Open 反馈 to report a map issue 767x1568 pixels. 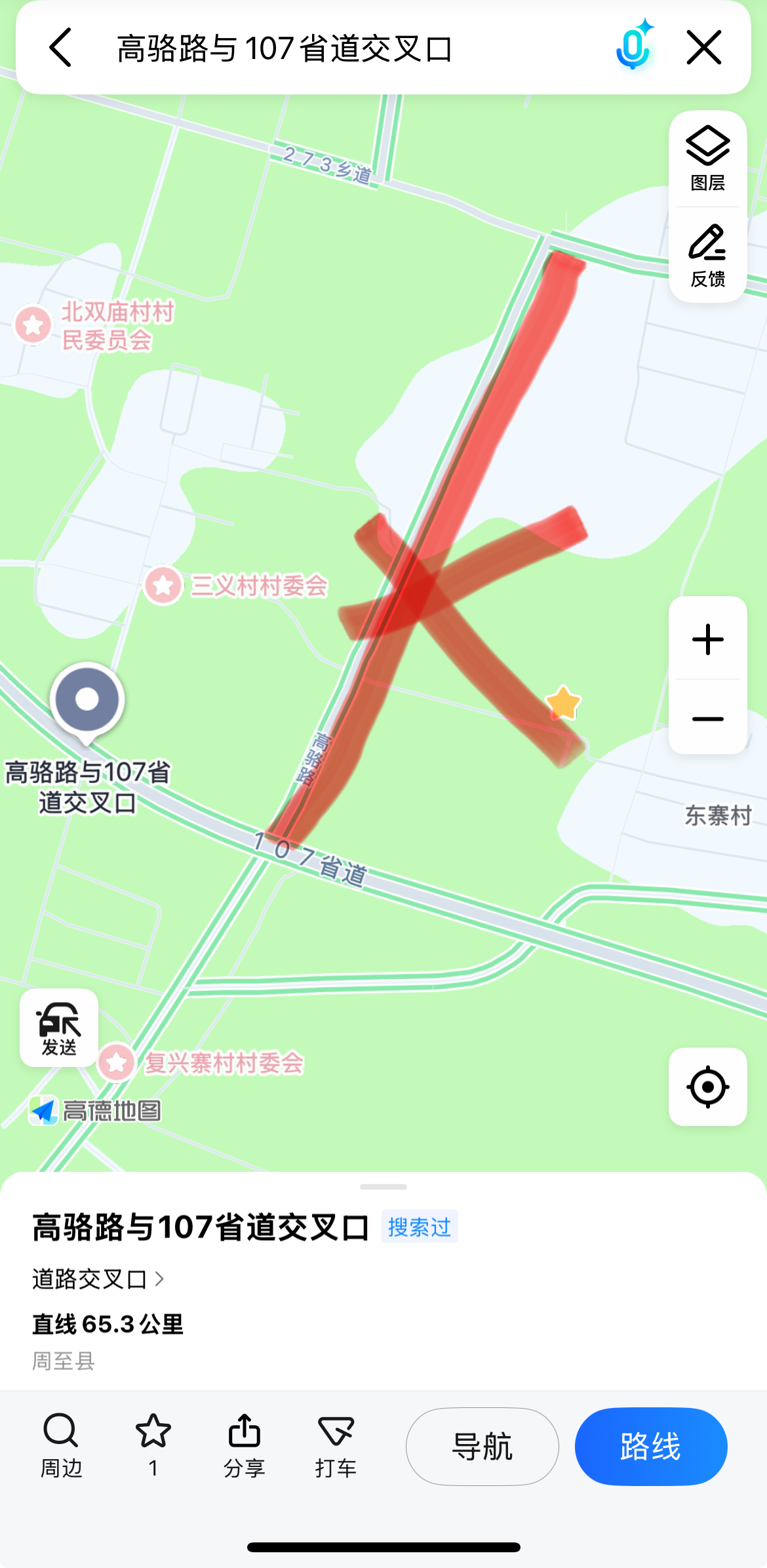point(708,256)
